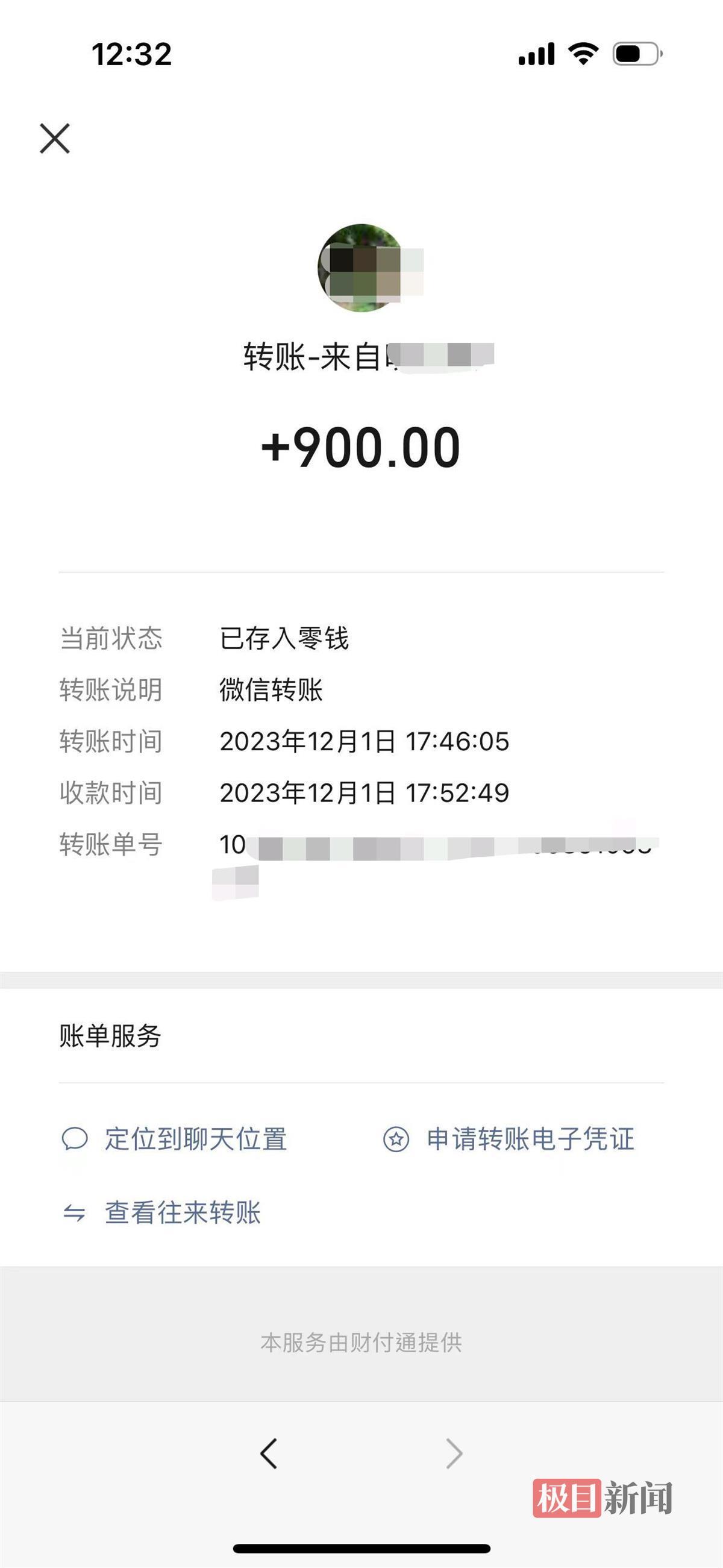Go back using the bottom left arrow
The image size is (723, 1568).
[x=268, y=1454]
